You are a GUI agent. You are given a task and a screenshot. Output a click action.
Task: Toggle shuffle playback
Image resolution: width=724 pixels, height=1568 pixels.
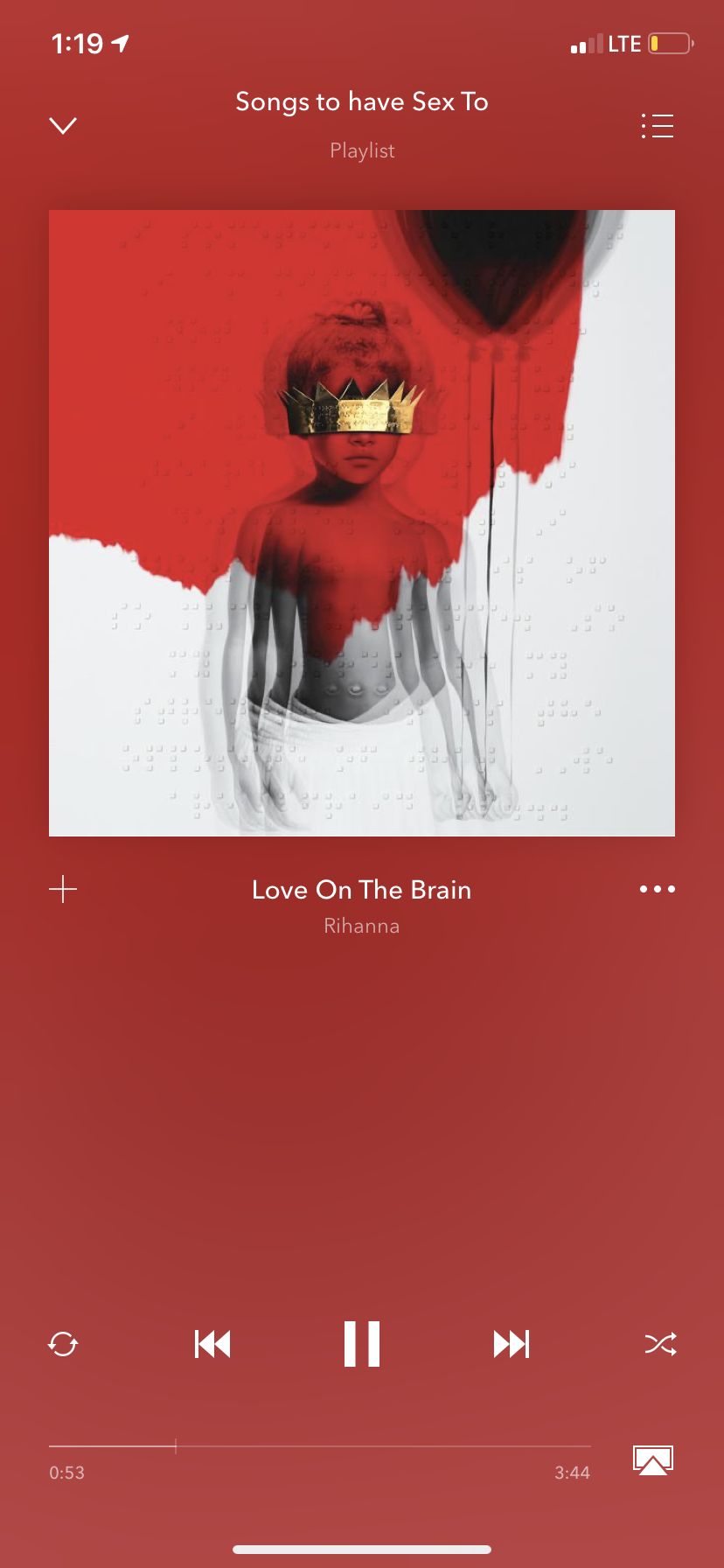(x=660, y=1344)
